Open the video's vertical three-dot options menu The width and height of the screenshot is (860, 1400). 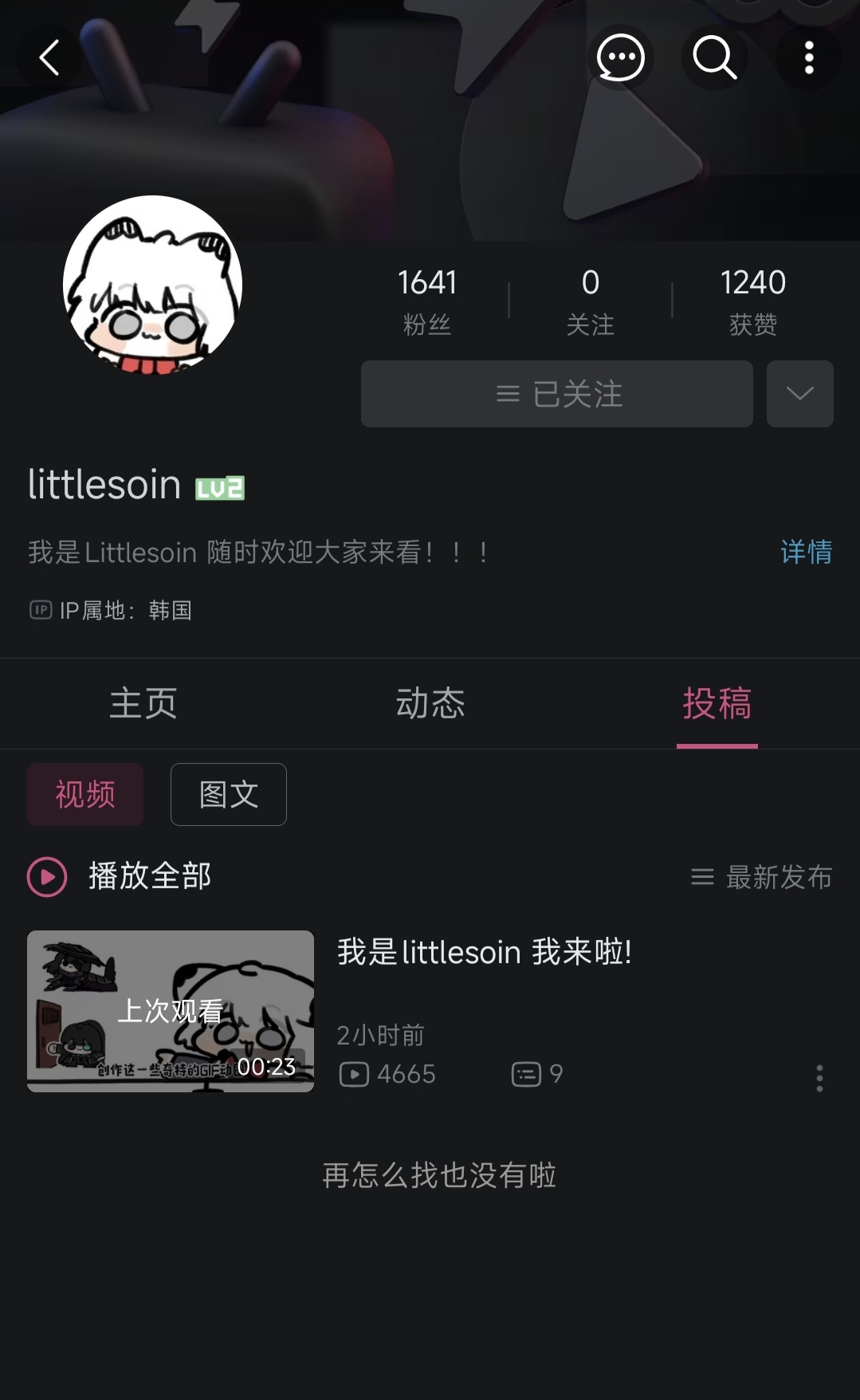coord(819,1077)
